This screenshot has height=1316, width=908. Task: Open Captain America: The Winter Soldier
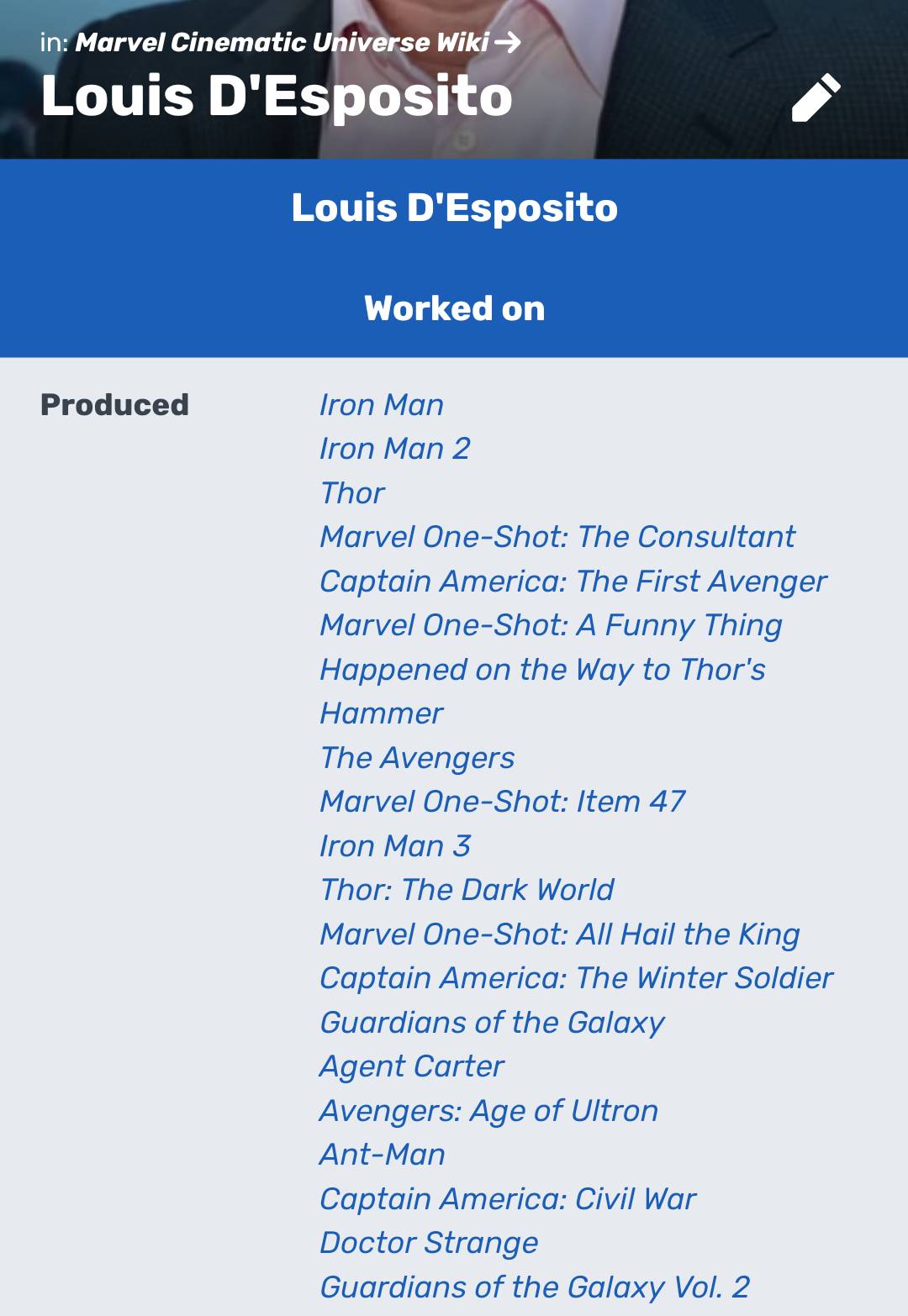coord(576,977)
